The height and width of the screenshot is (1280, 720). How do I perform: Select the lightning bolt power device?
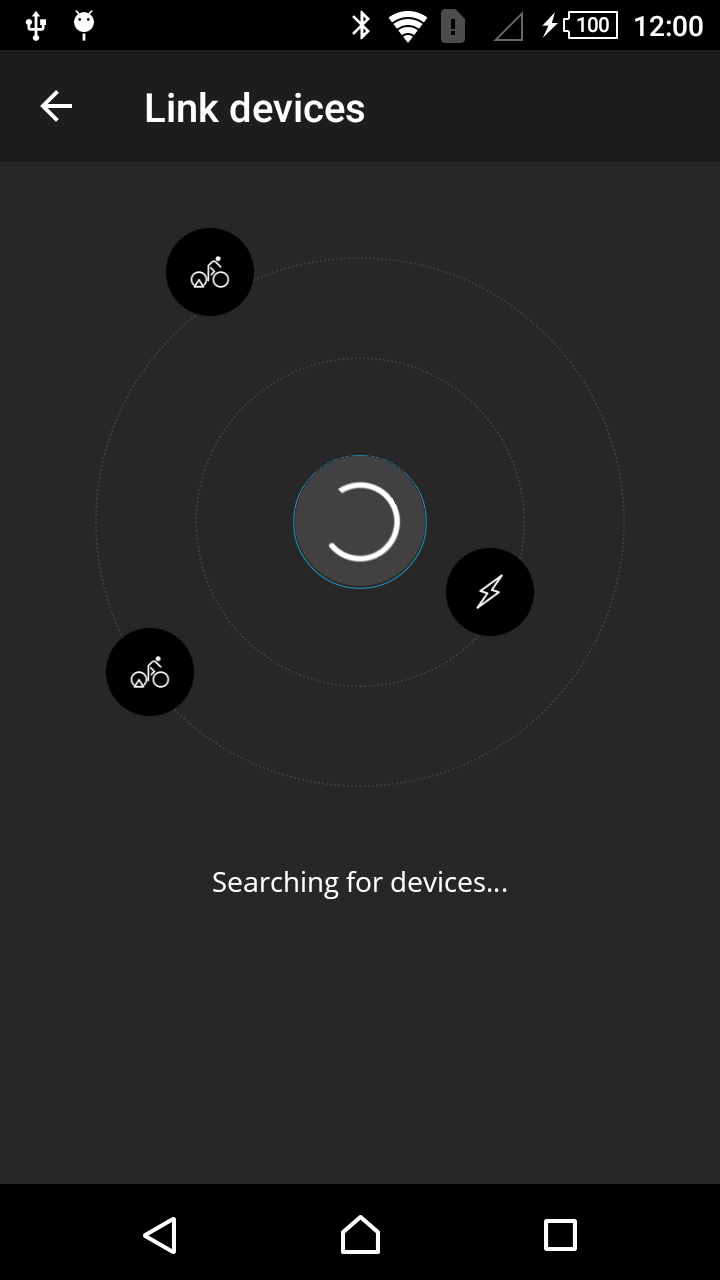coord(490,592)
